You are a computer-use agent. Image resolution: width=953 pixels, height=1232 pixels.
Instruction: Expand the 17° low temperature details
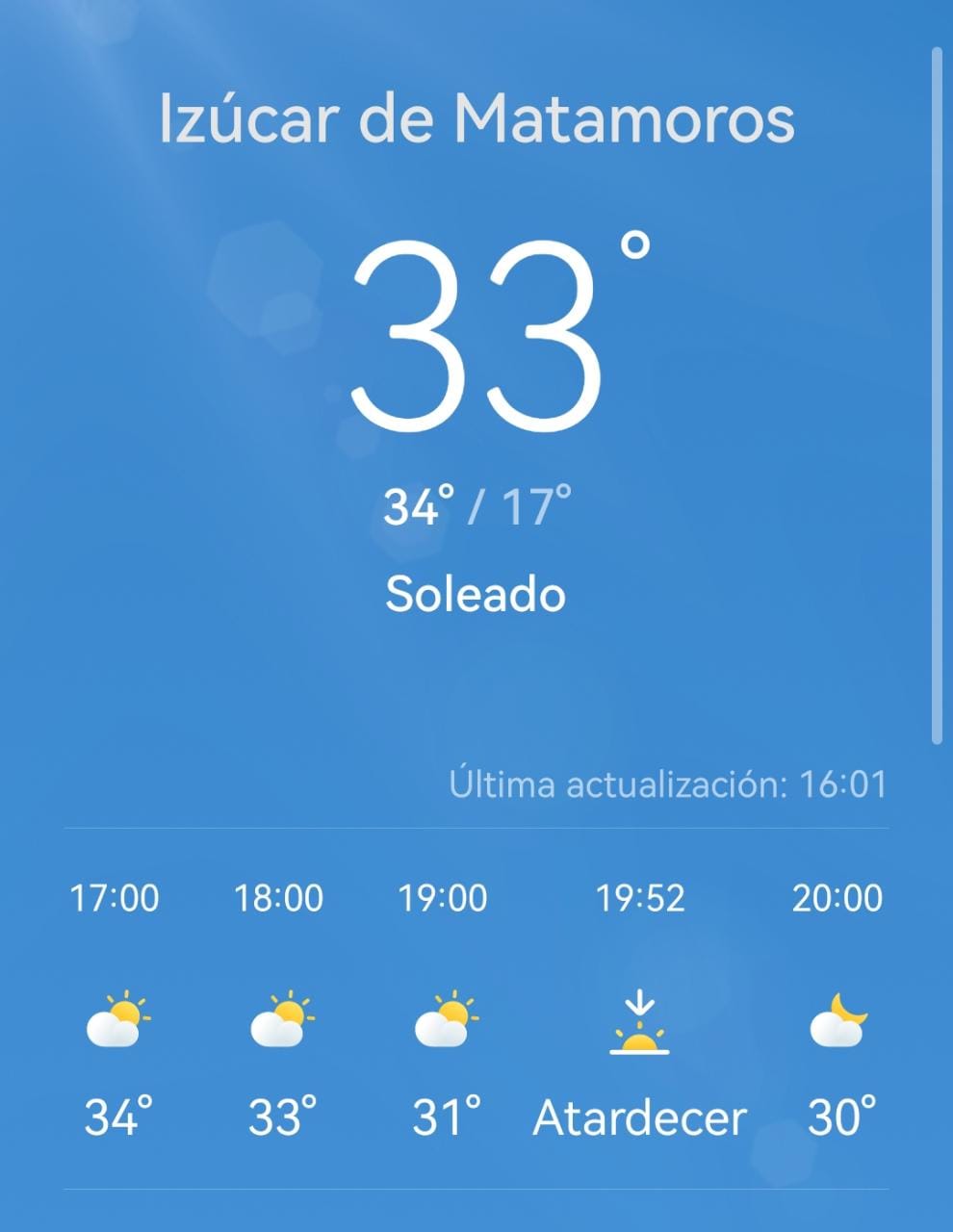coord(539,501)
